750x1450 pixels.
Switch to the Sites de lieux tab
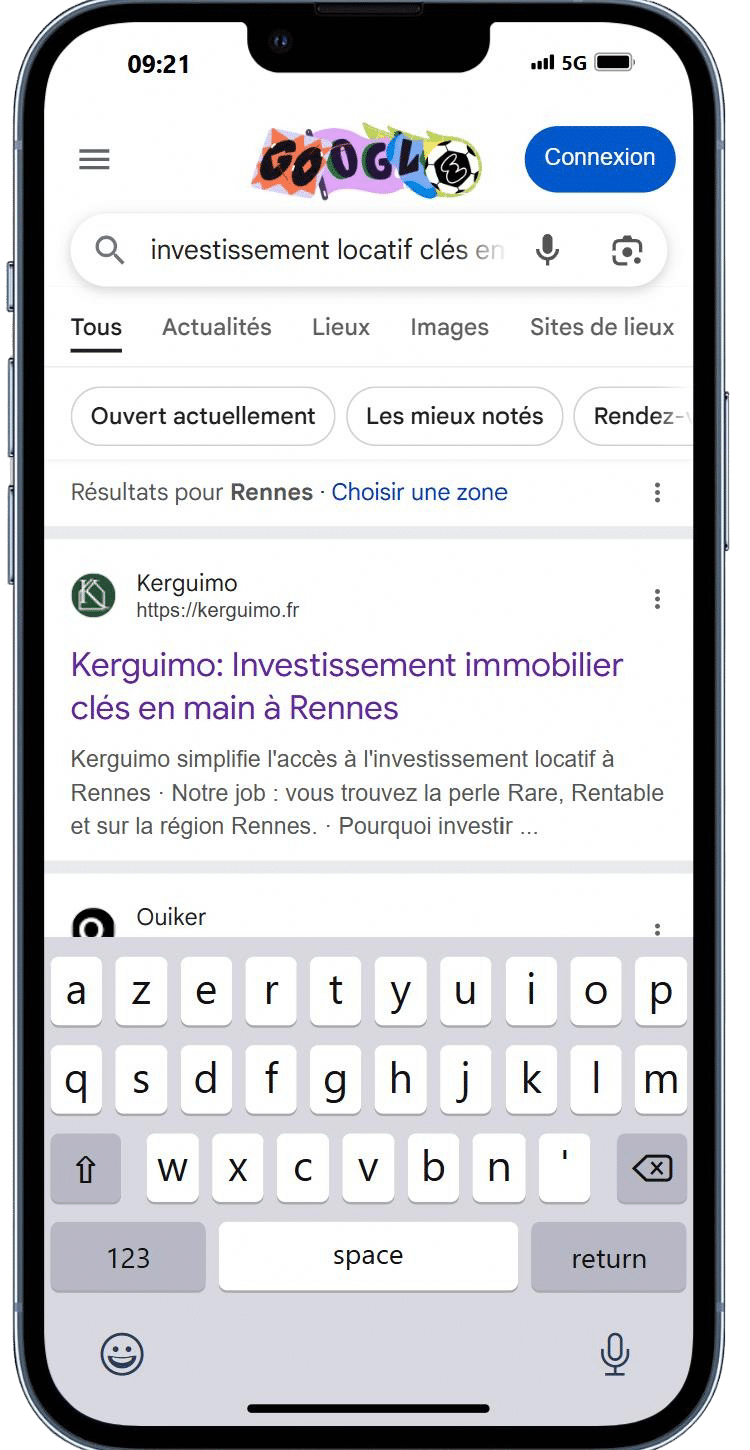tap(601, 327)
